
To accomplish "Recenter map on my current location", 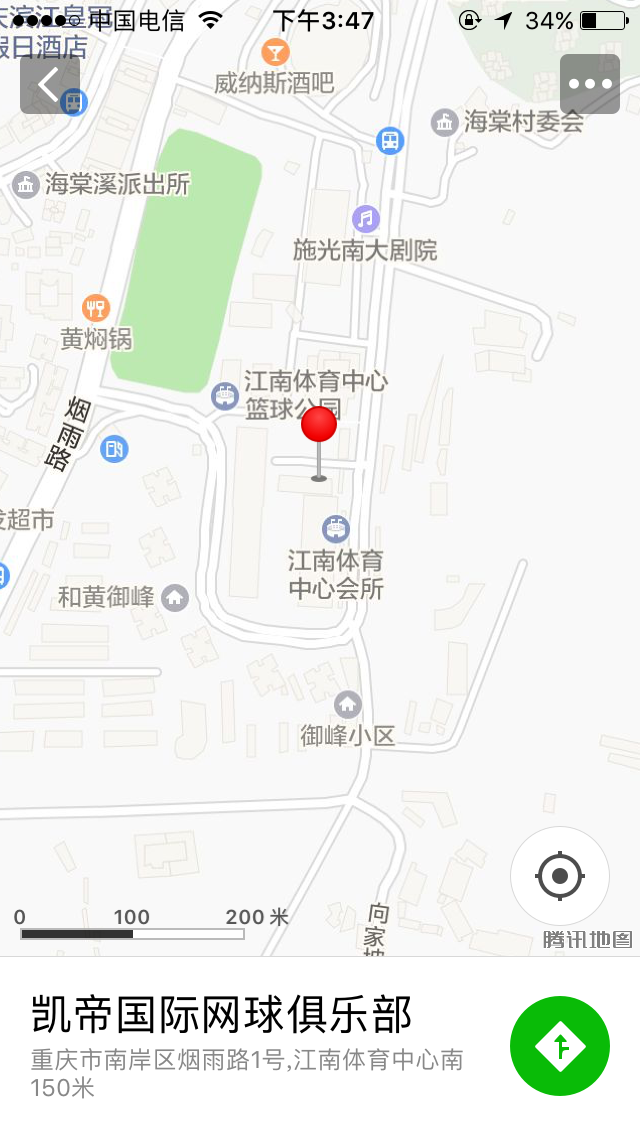I will (560, 876).
